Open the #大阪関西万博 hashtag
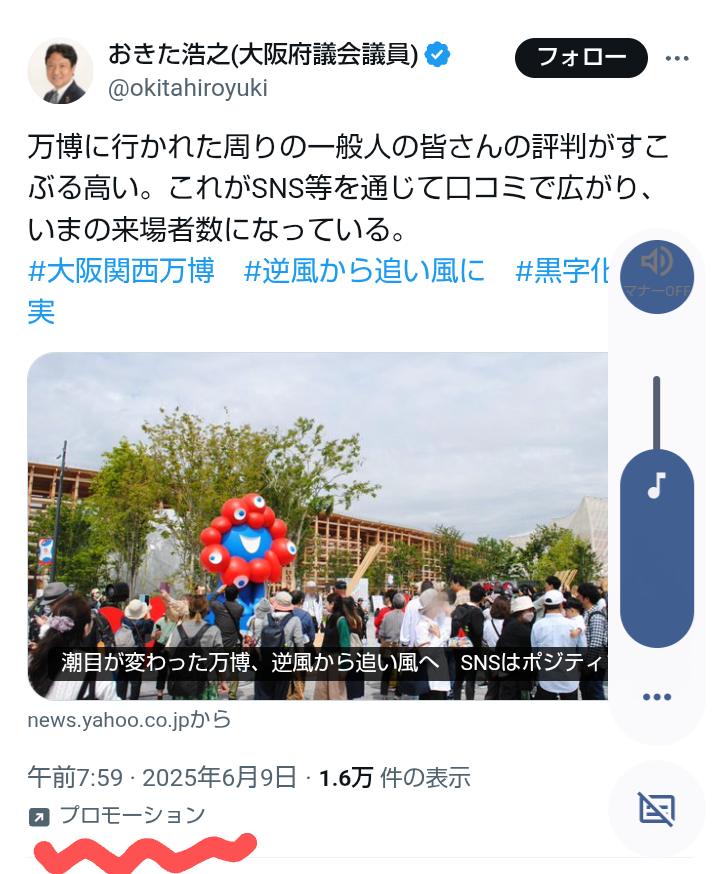 pos(121,271)
